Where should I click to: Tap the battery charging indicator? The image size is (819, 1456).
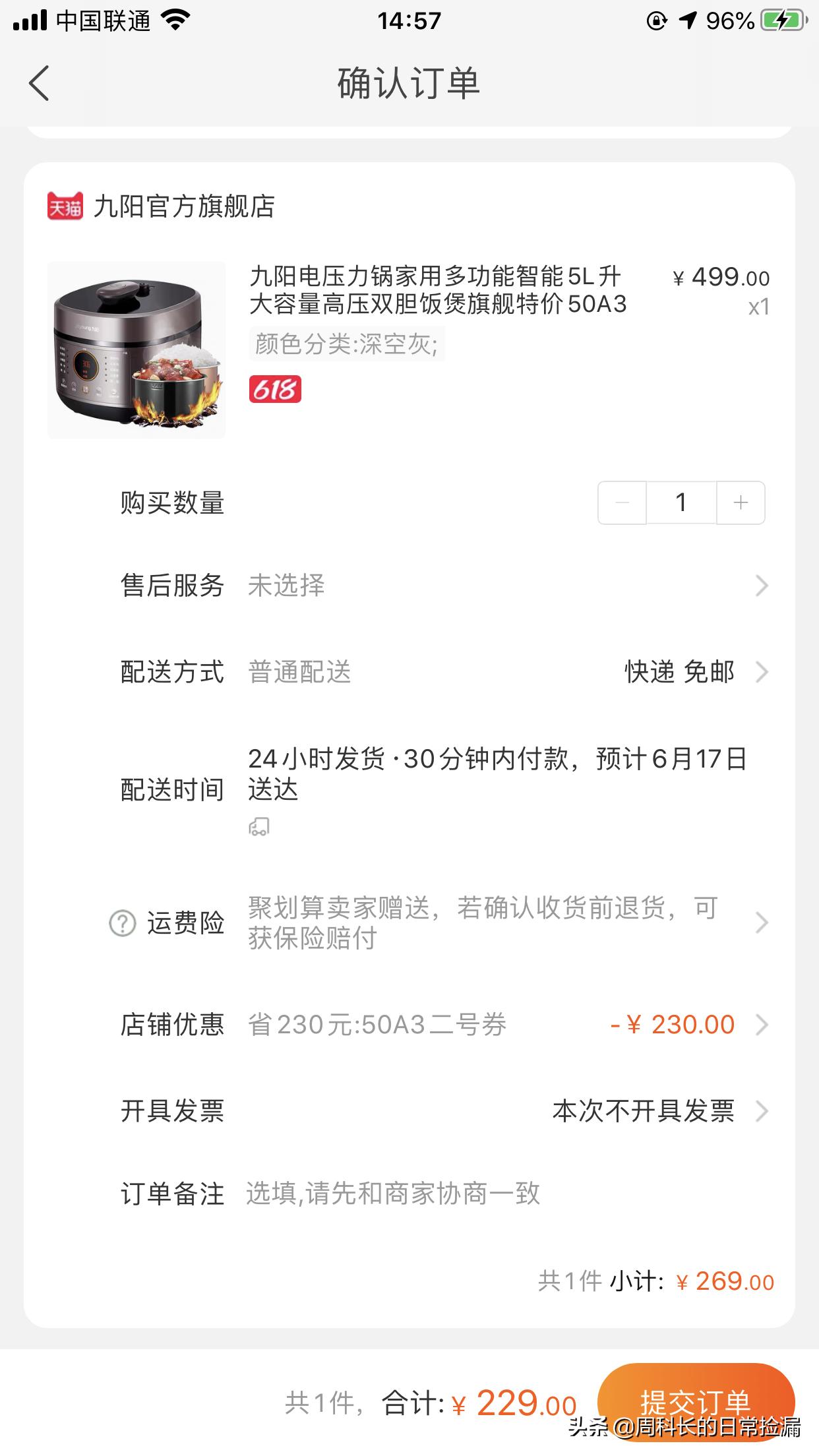[x=781, y=20]
